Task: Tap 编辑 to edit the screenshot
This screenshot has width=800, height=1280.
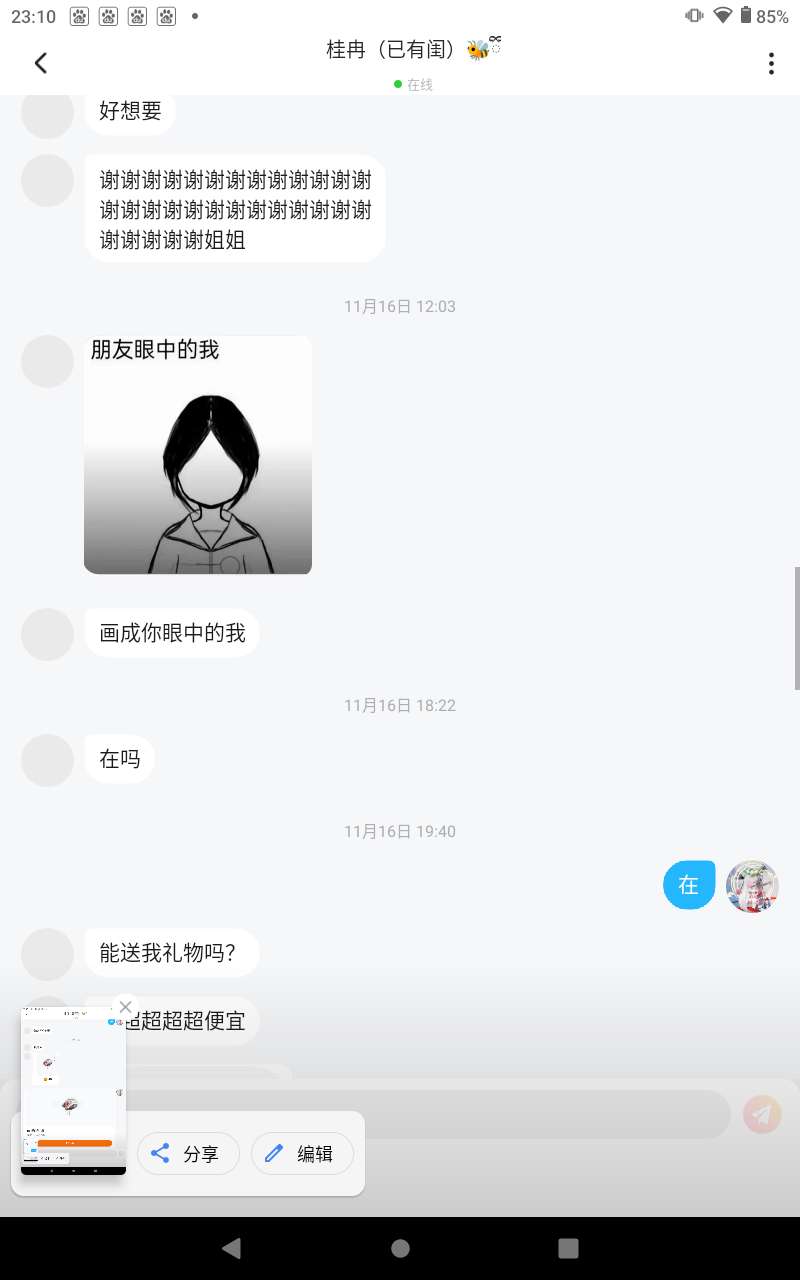Action: pos(302,1153)
